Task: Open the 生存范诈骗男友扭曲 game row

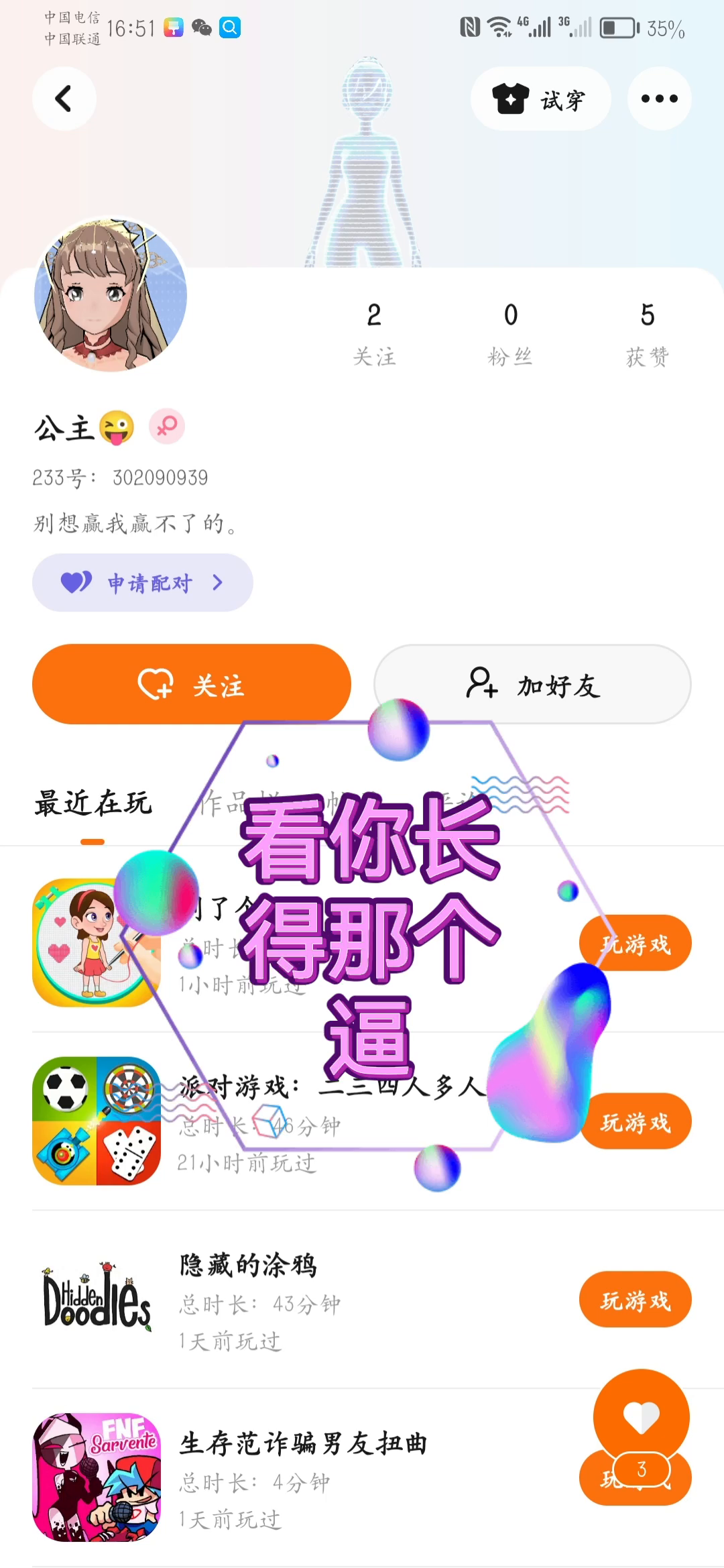Action: [302, 1478]
